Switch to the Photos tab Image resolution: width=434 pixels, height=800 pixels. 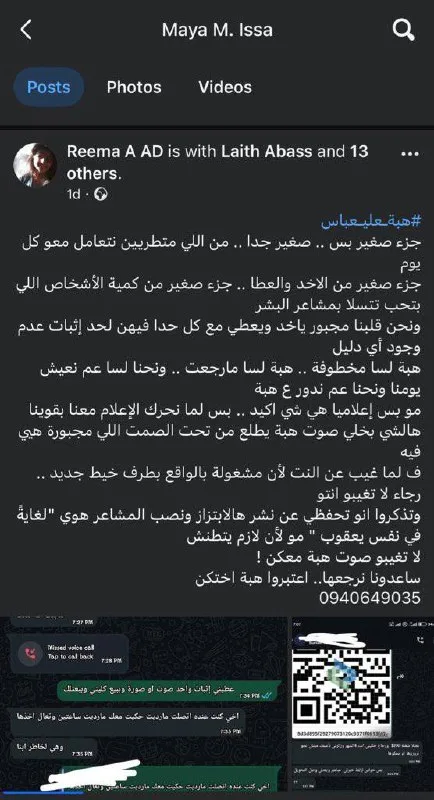pos(134,87)
